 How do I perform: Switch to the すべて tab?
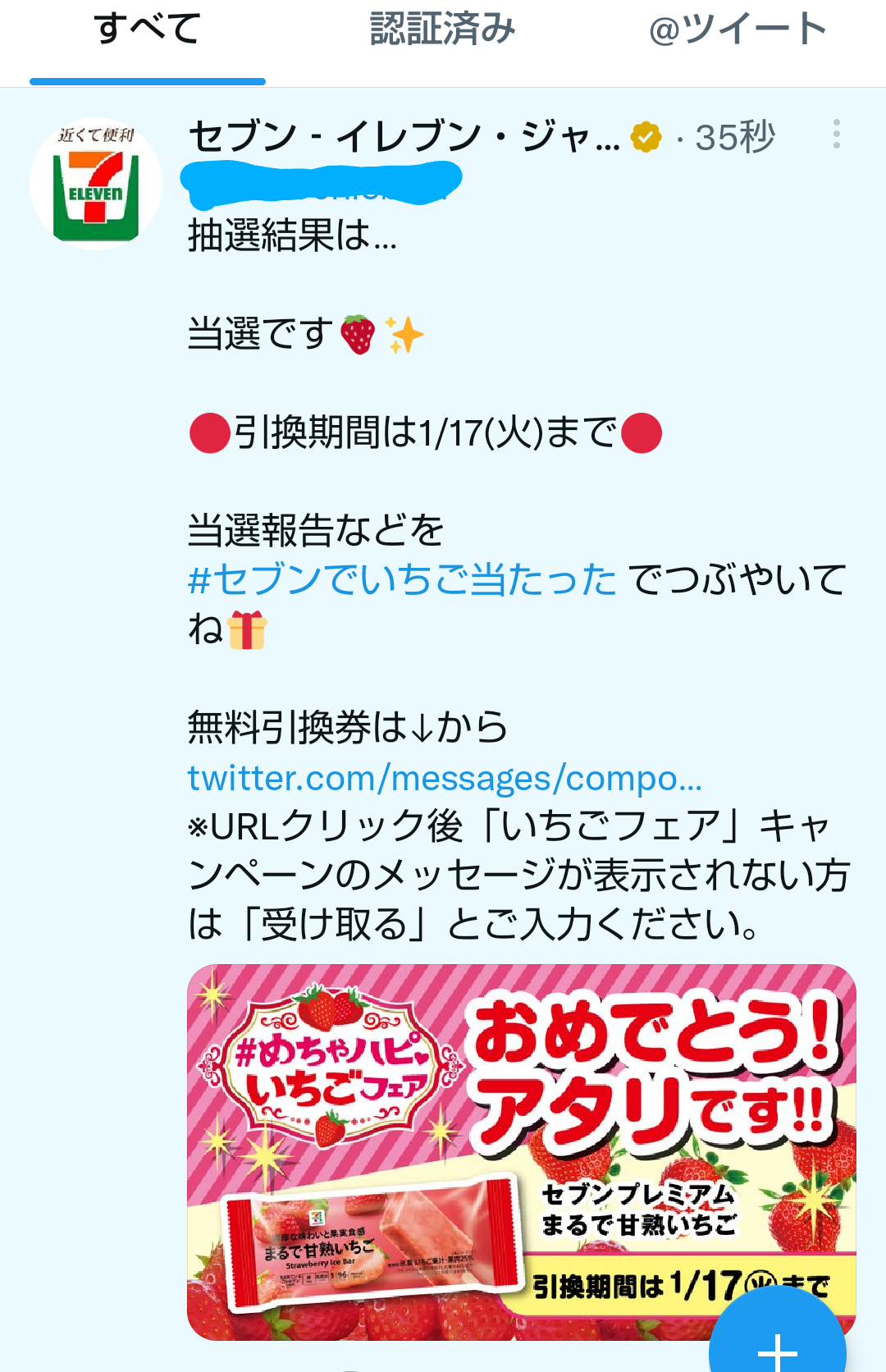[148, 30]
